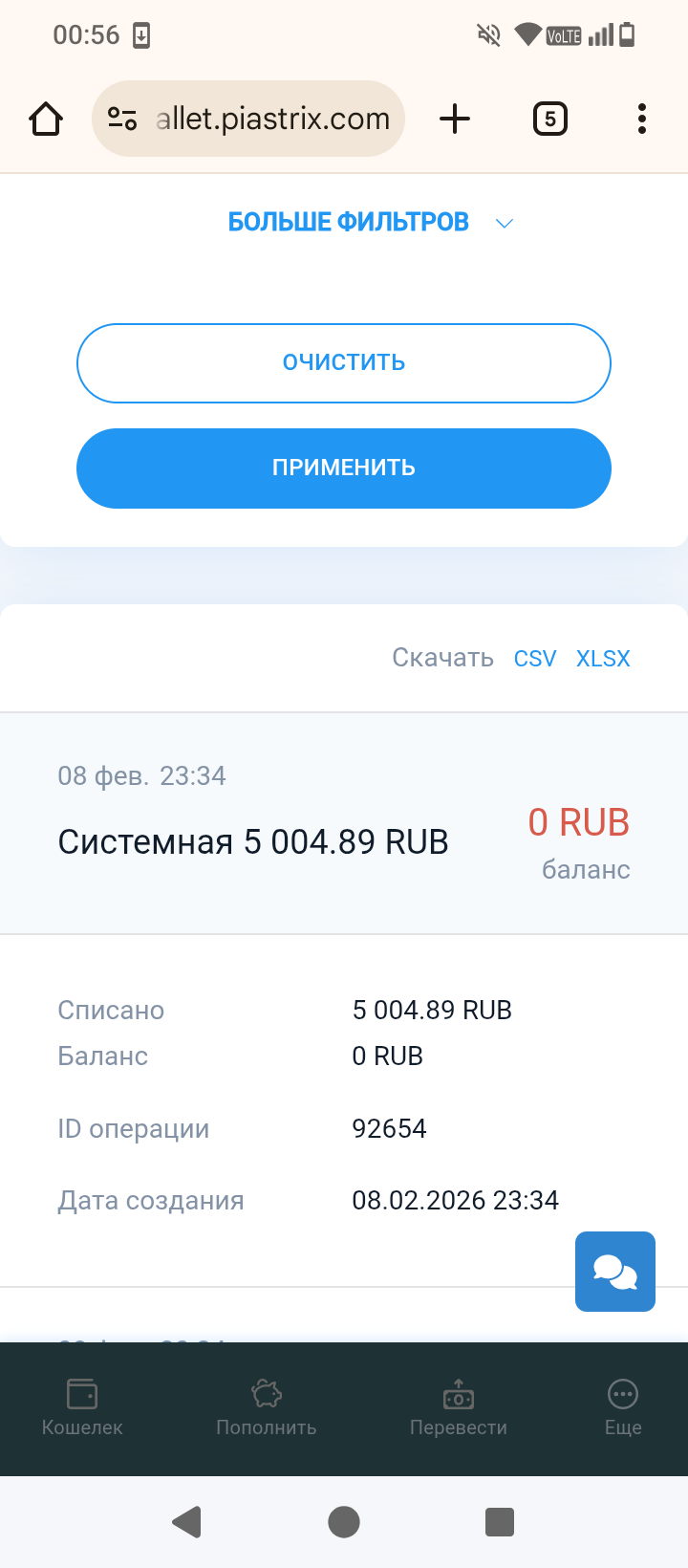Open the support chat button
The height and width of the screenshot is (1568, 688).
[614, 1272]
